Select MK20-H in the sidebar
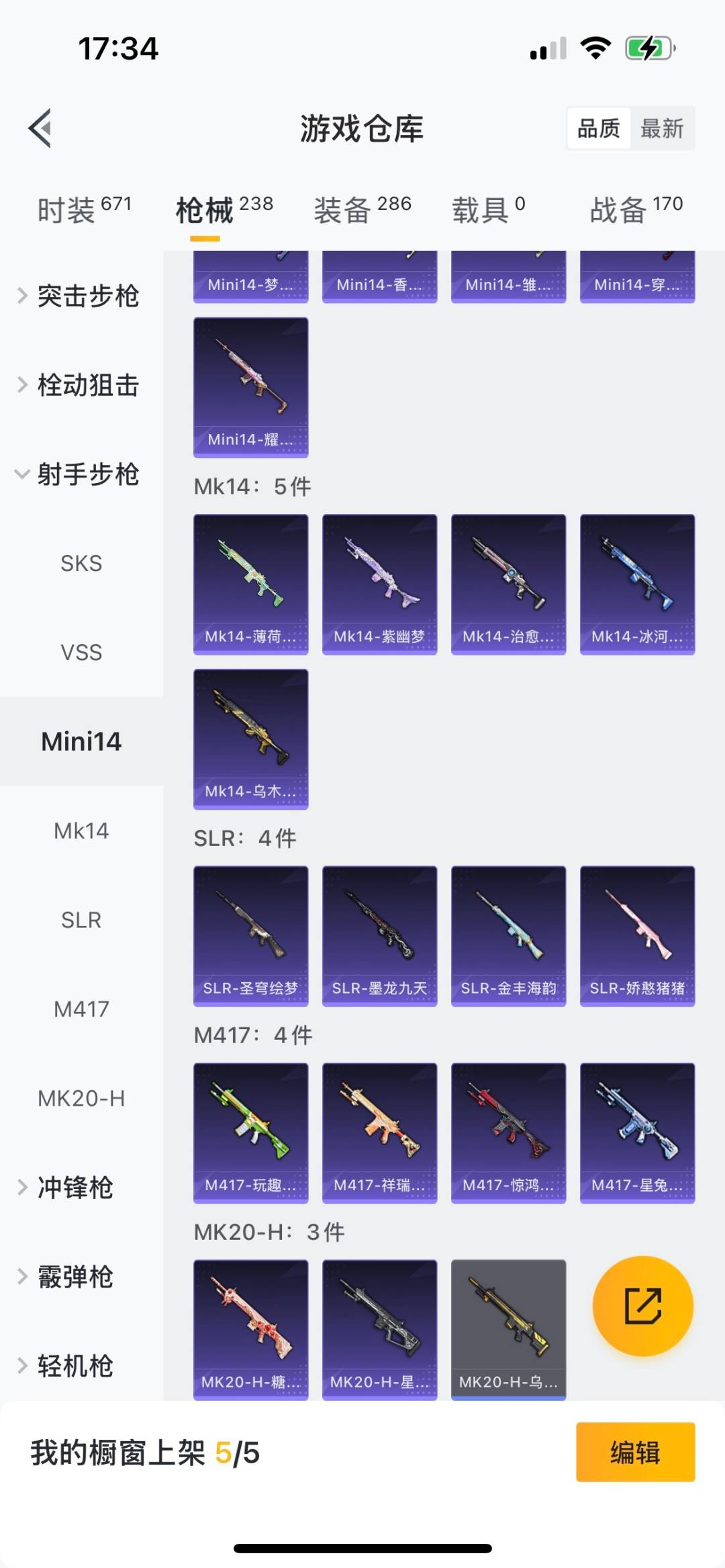The image size is (725, 1568). (81, 1098)
